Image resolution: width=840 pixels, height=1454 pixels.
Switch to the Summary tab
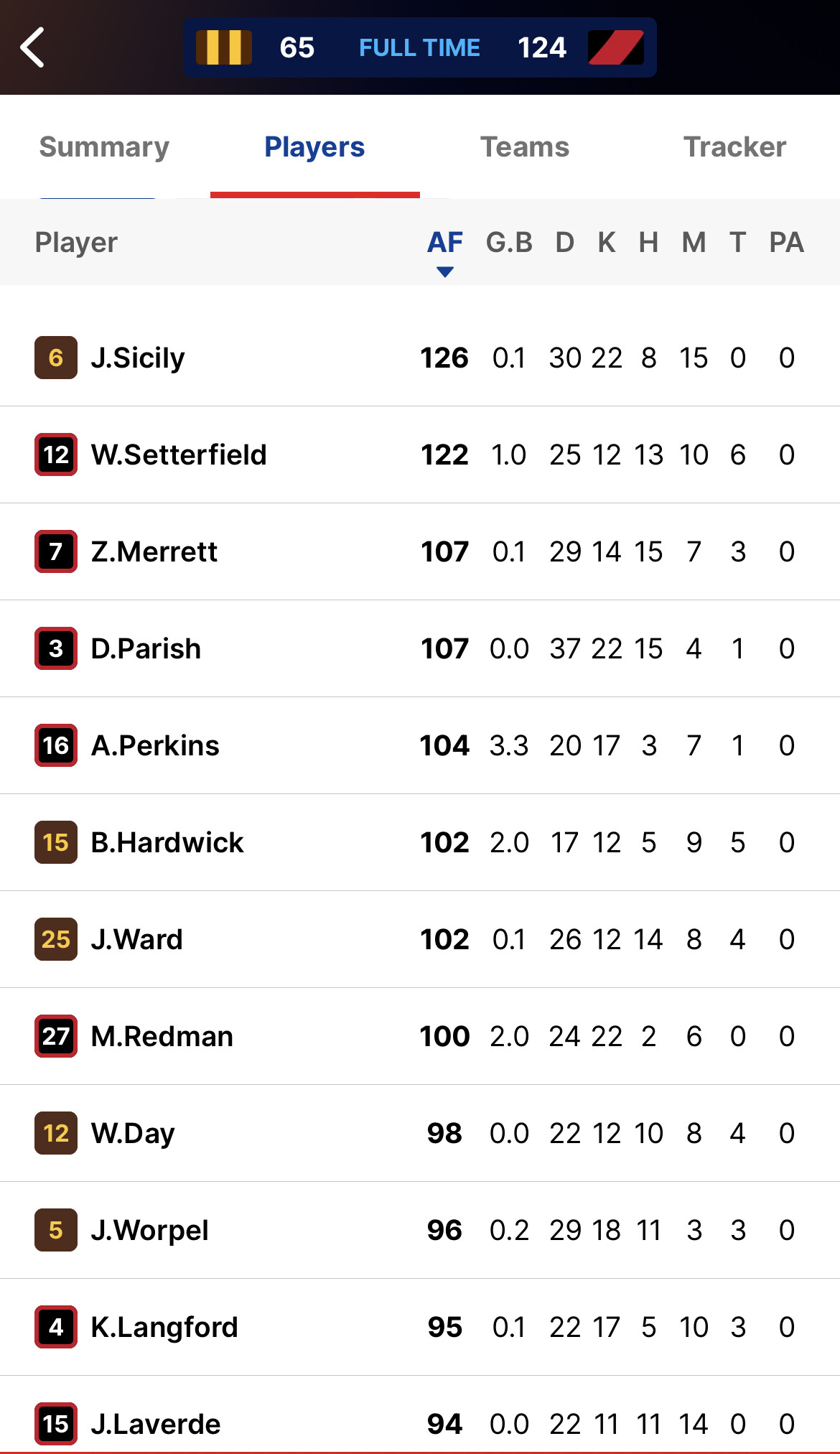pos(104,147)
